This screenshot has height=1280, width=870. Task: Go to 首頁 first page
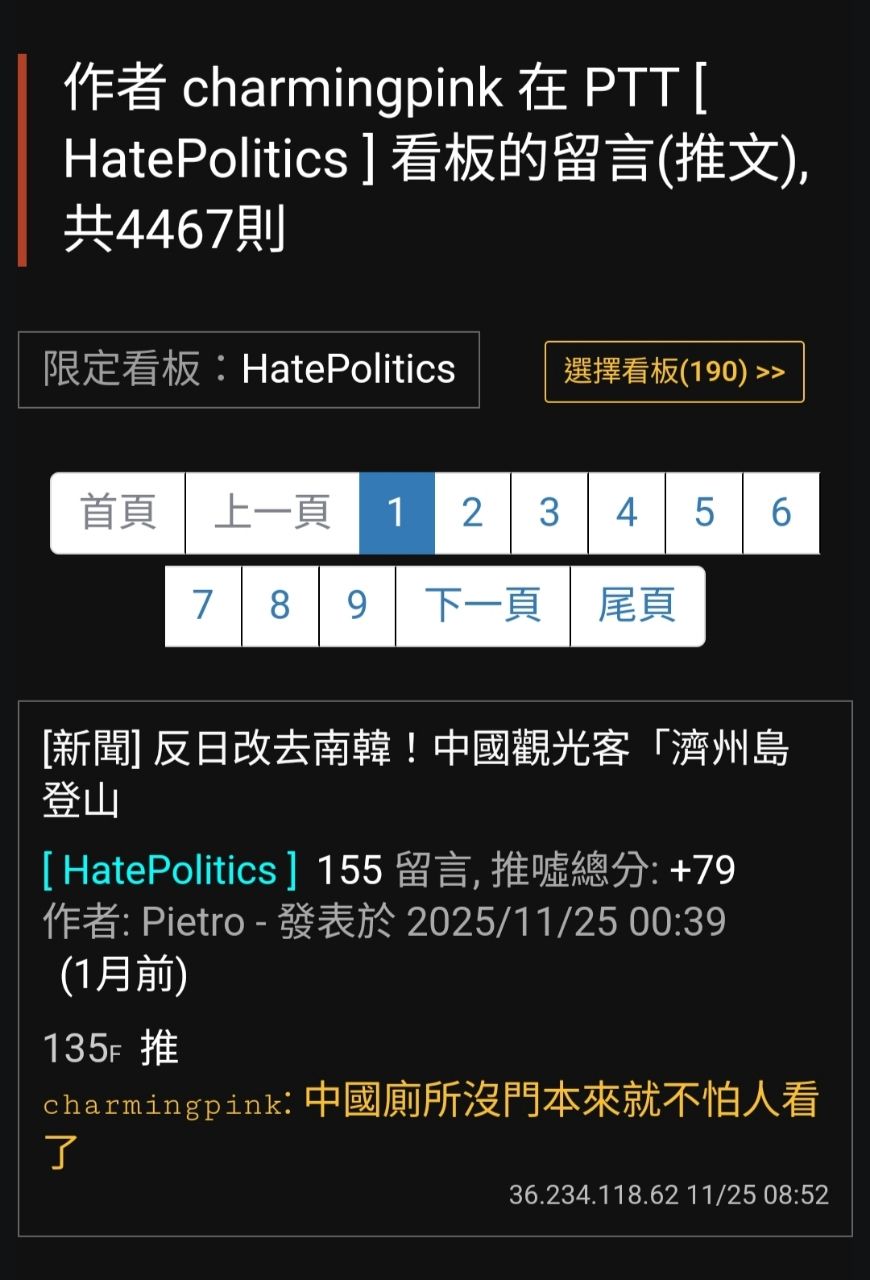click(118, 513)
